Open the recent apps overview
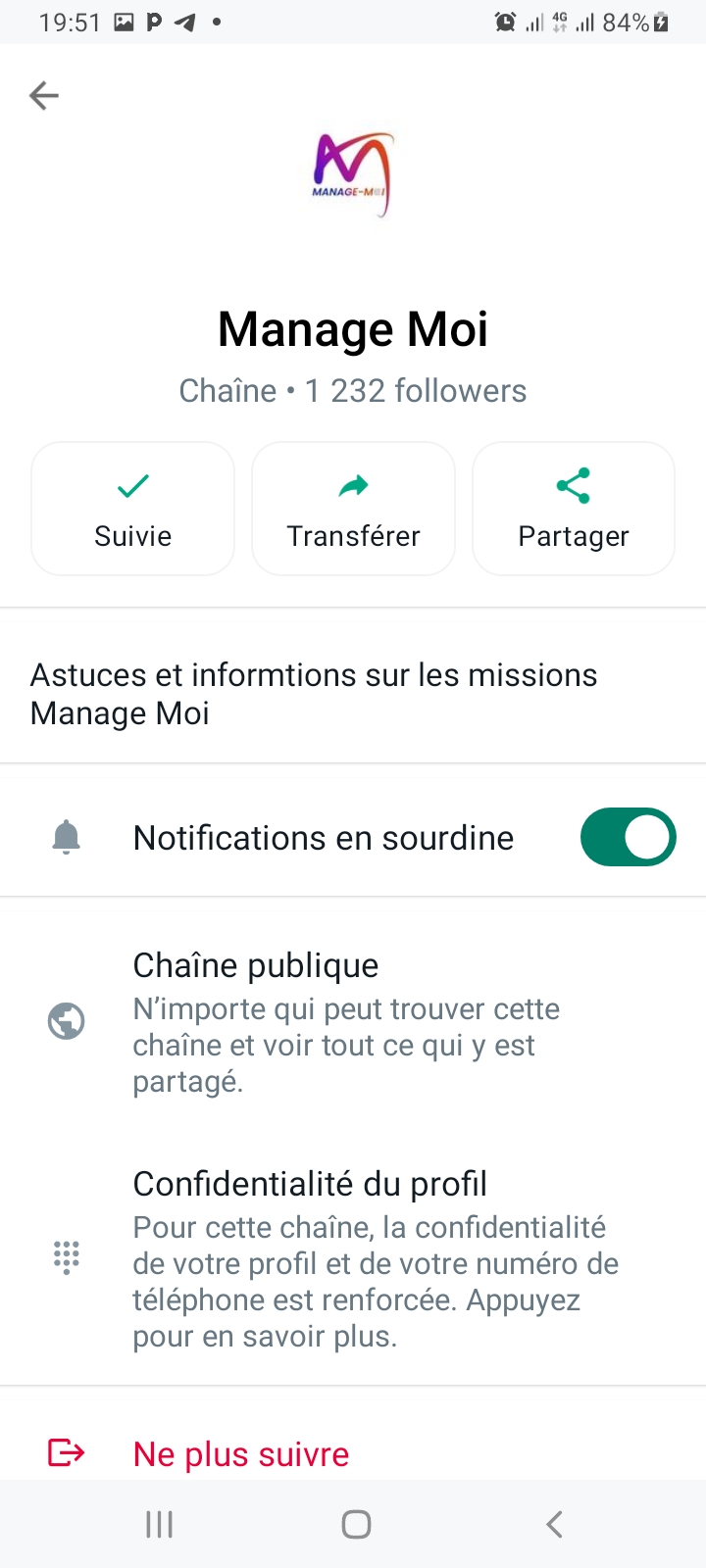Image resolution: width=706 pixels, height=1568 pixels. tap(159, 1524)
